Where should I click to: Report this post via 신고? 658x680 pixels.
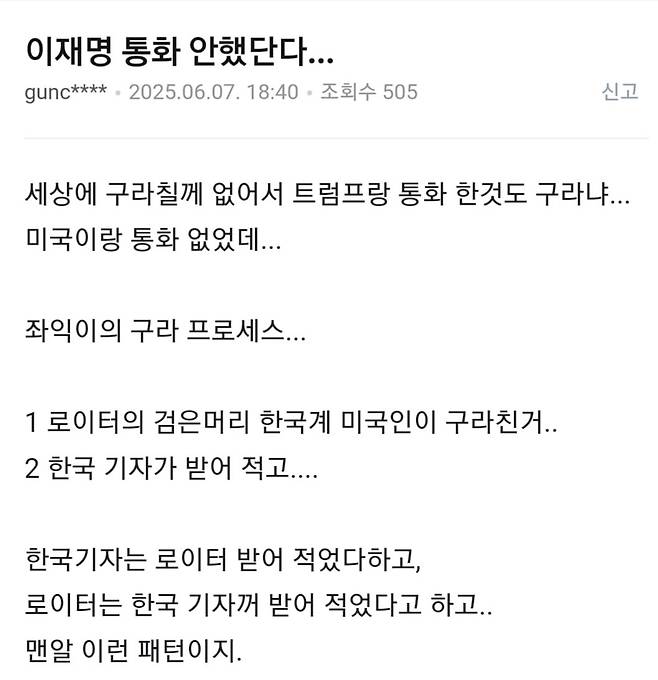619,92
